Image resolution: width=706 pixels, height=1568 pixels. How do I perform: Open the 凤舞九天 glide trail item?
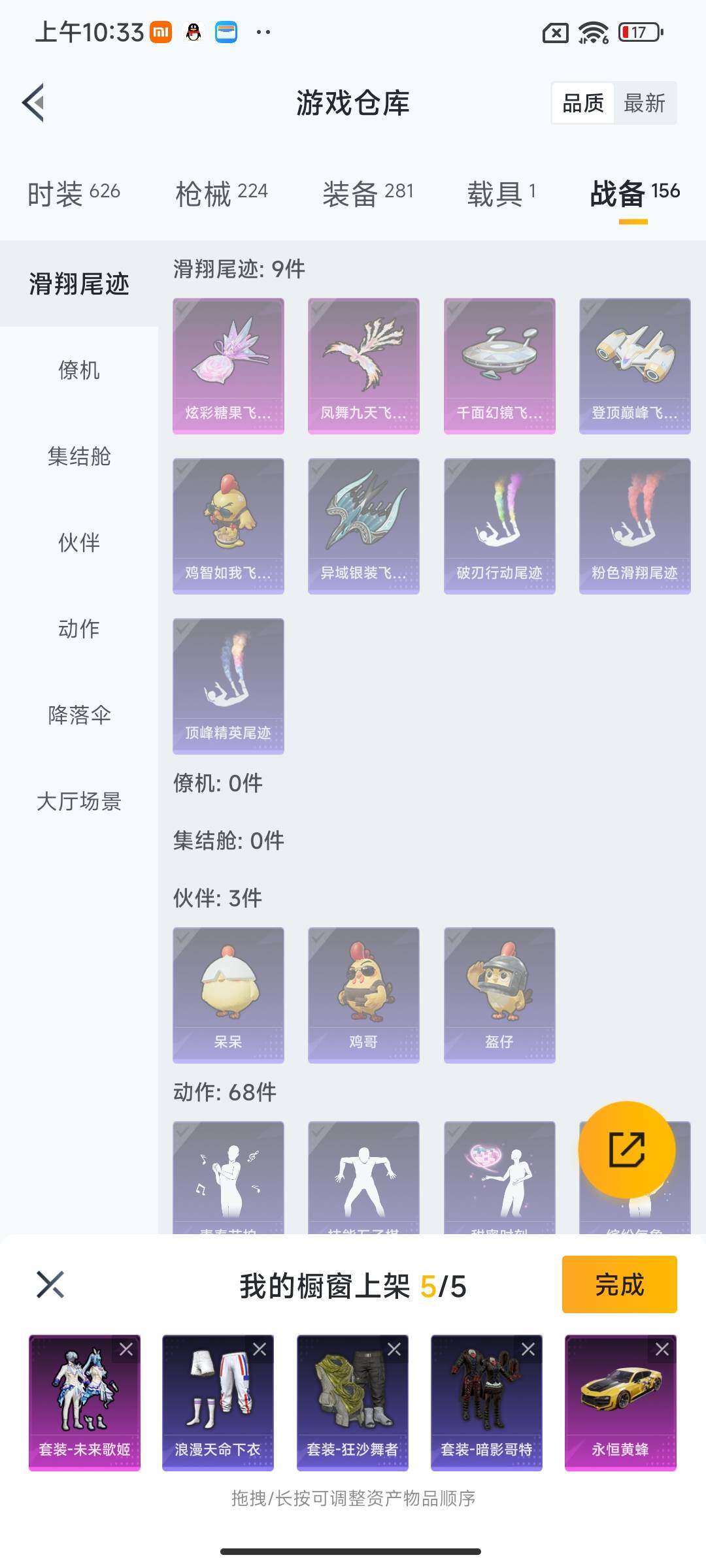(x=363, y=366)
